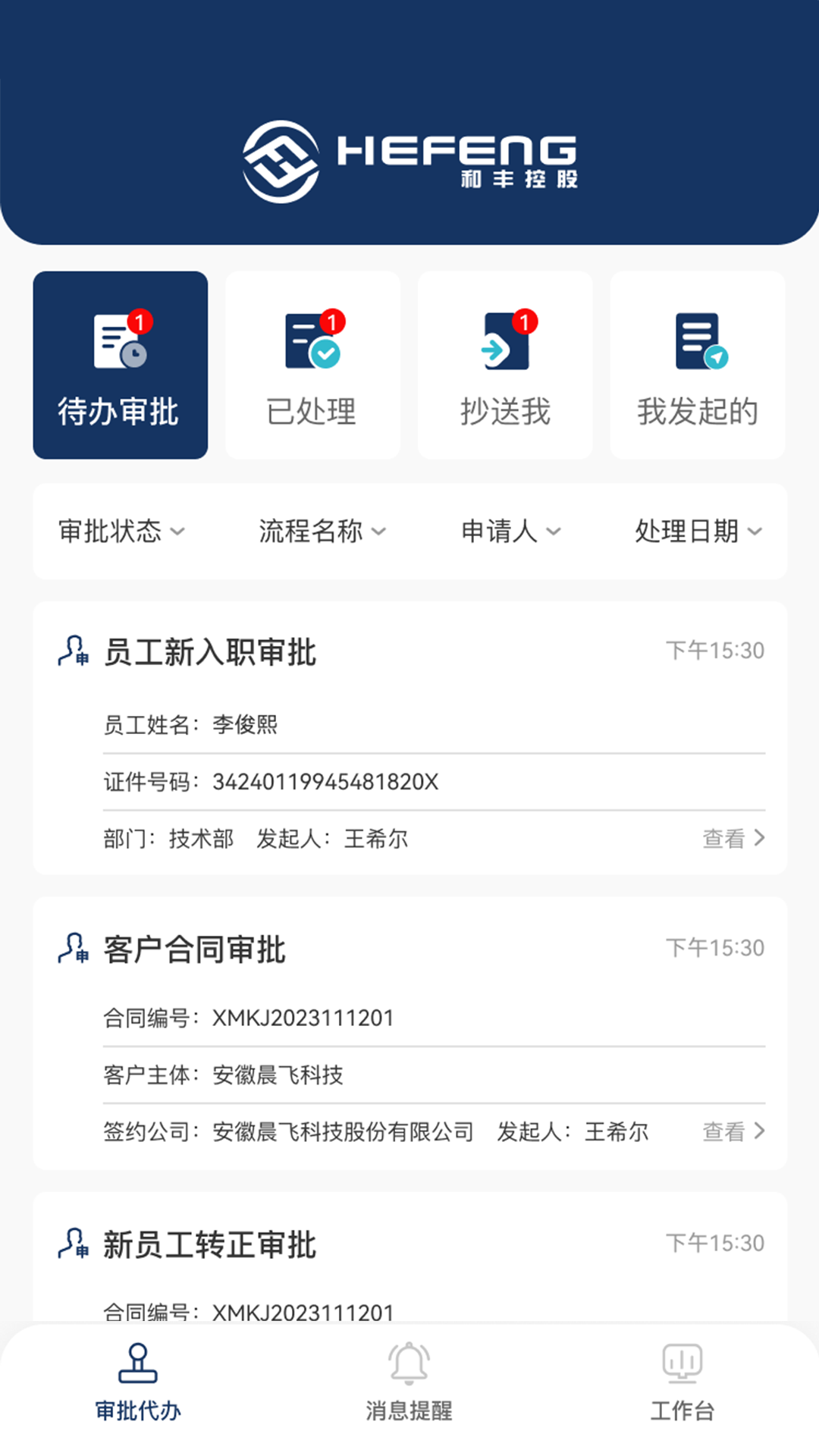
Task: Switch to the 已处理 tab
Action: tap(312, 365)
